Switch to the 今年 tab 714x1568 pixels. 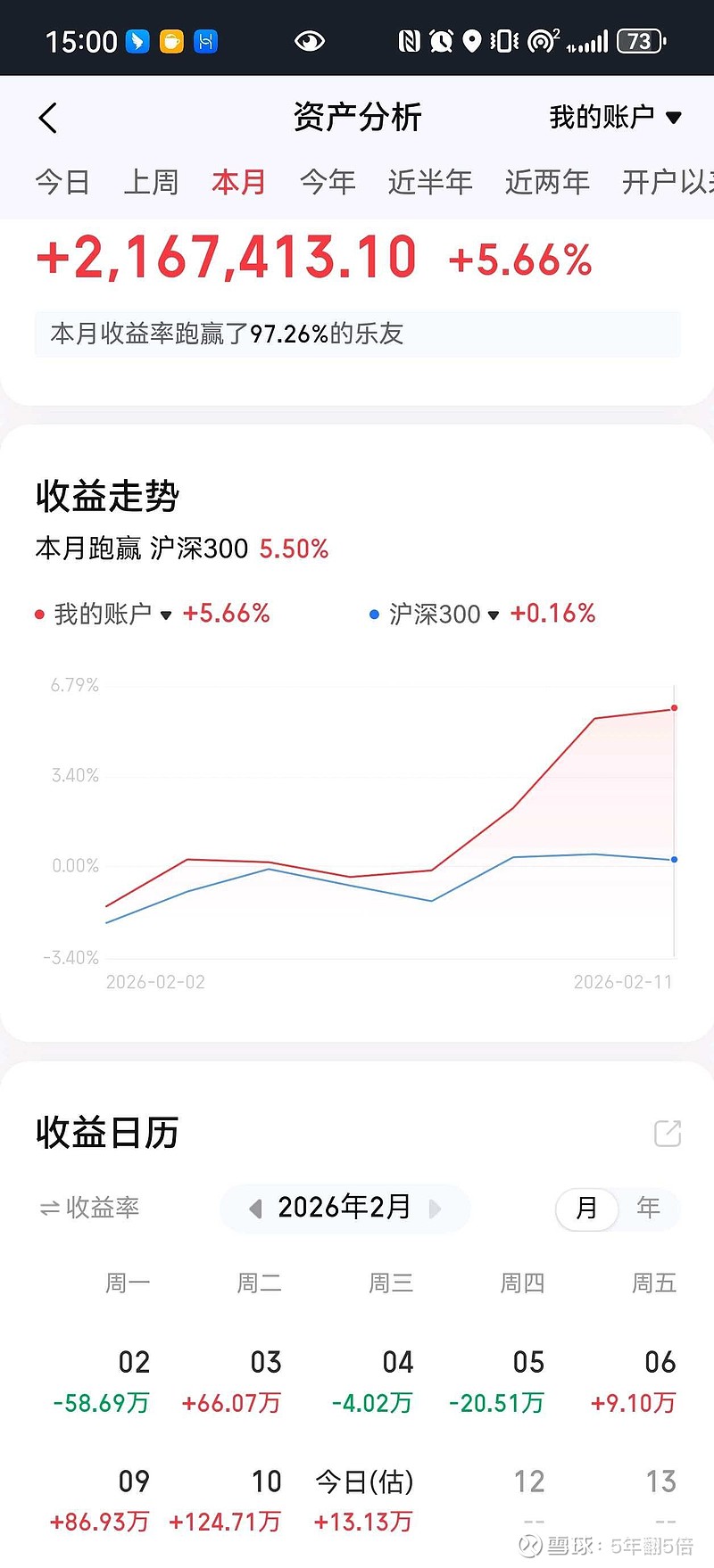pos(328,181)
